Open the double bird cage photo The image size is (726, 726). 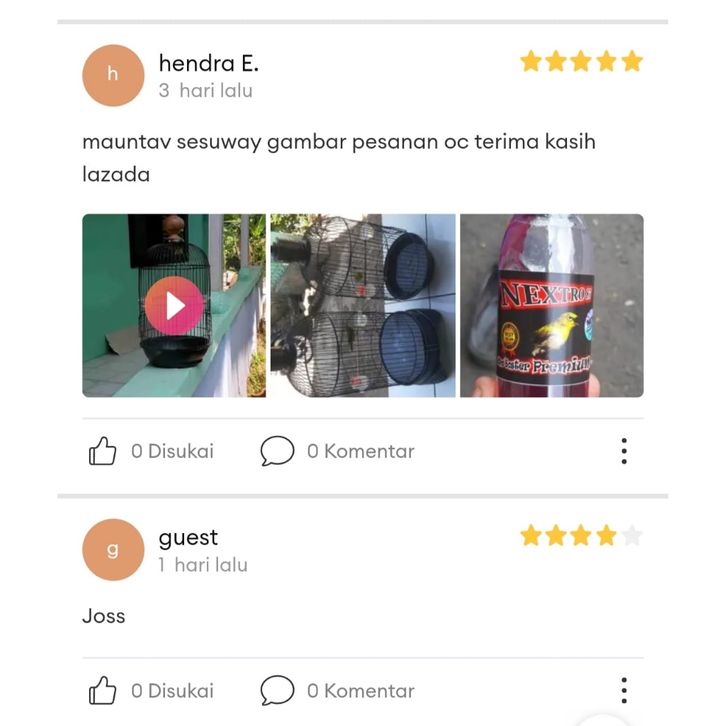363,305
